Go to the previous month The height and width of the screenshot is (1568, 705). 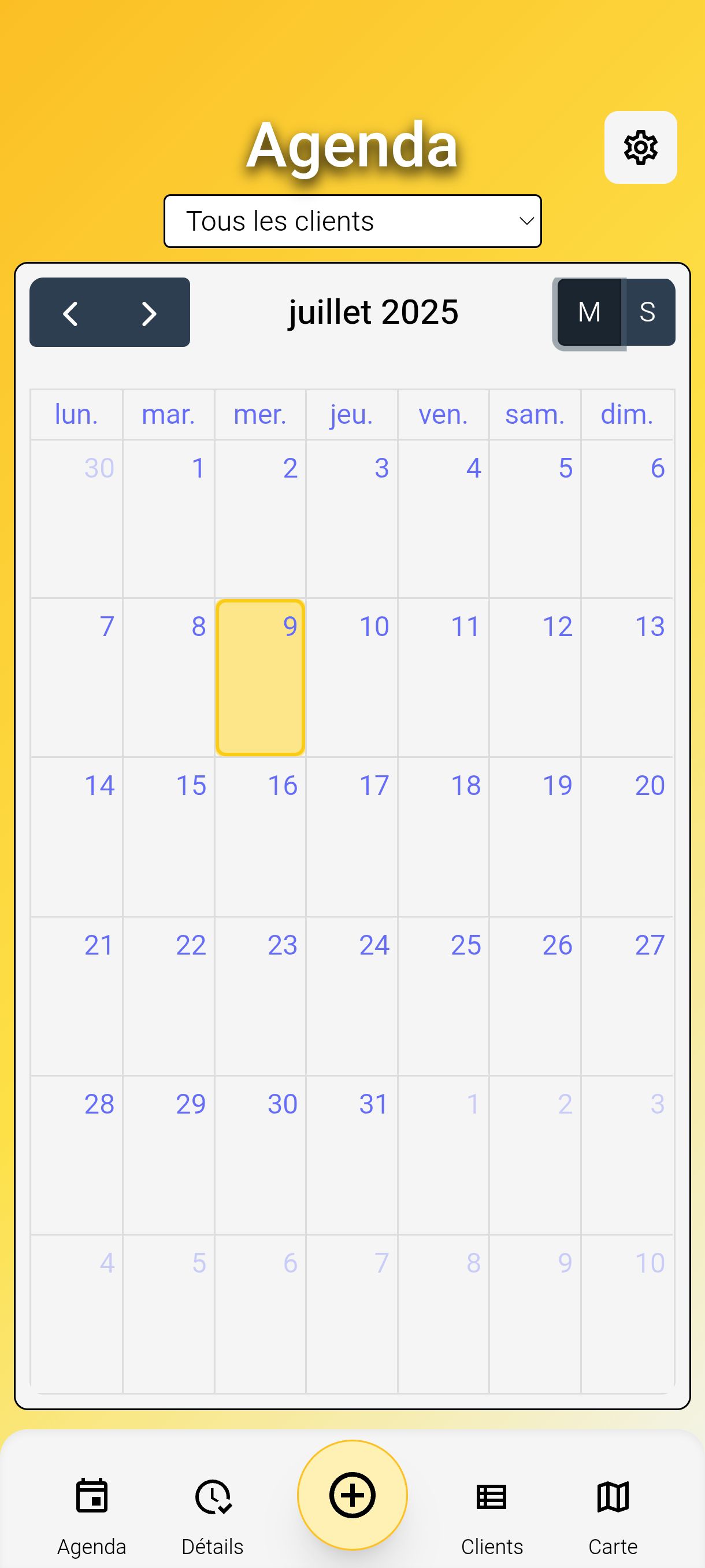pyautogui.click(x=70, y=313)
